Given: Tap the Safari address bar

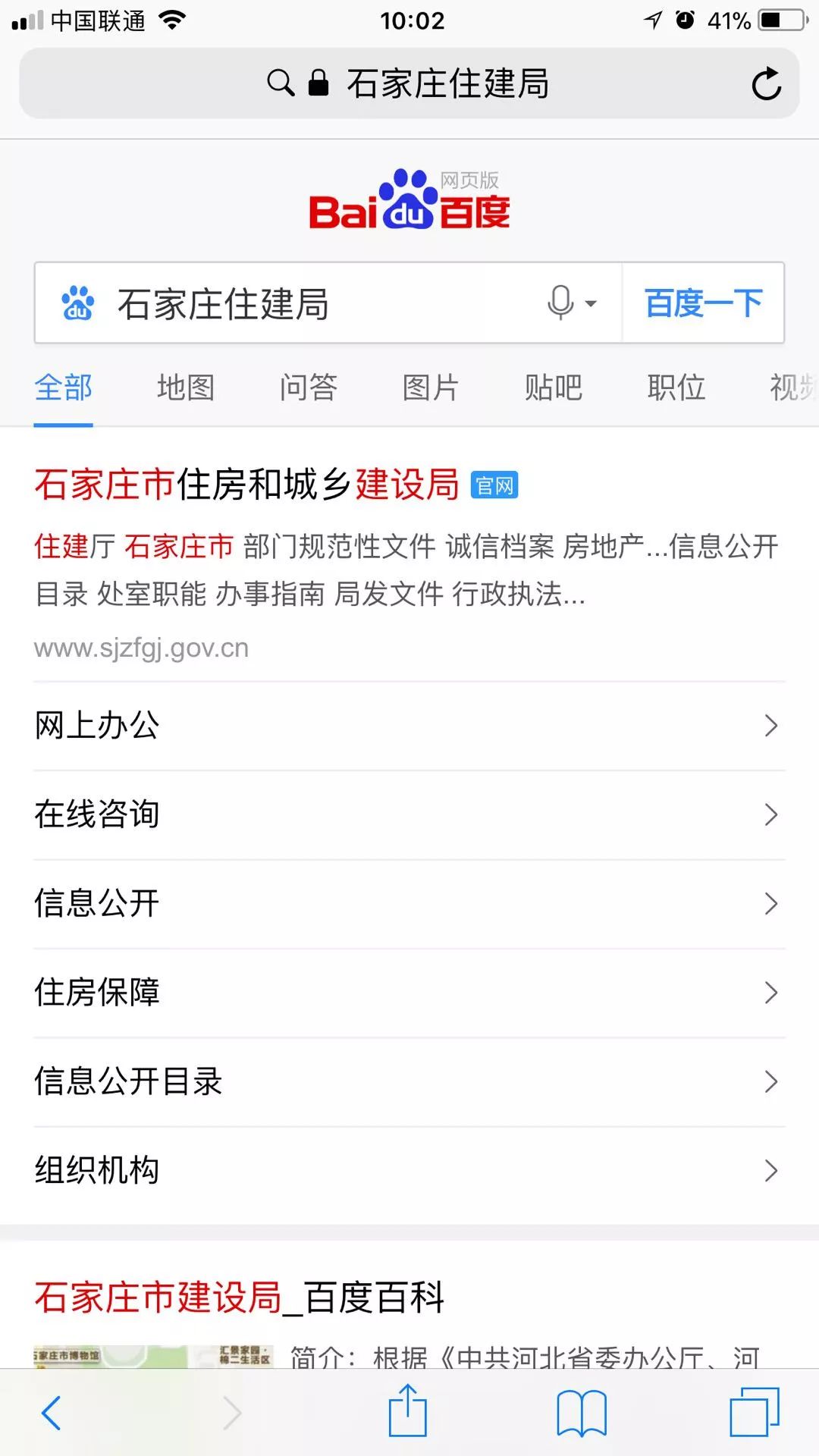Looking at the screenshot, I should pos(447,84).
